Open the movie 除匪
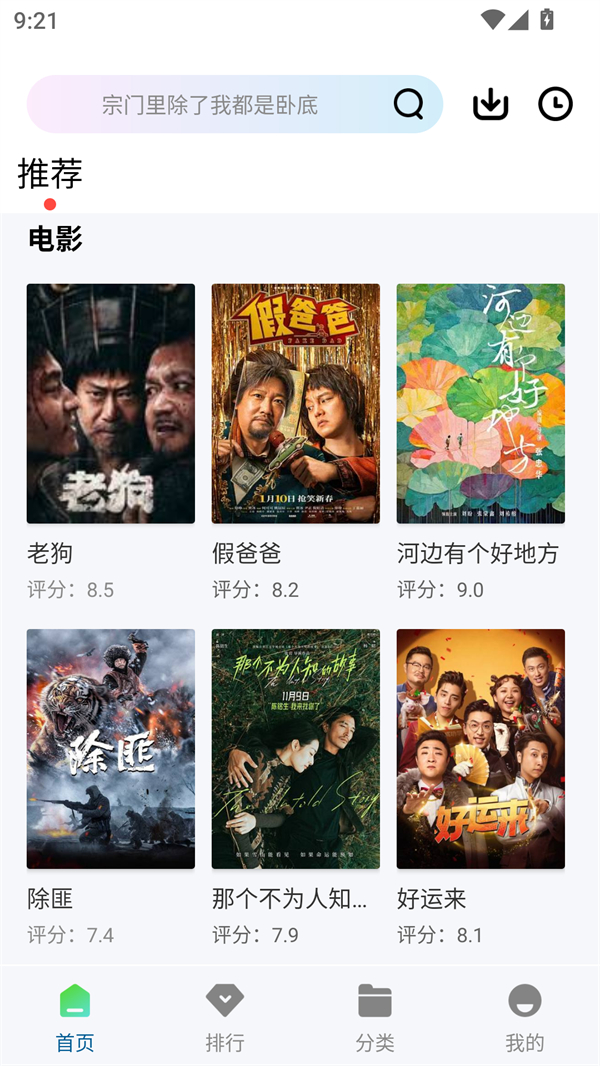 pos(111,749)
